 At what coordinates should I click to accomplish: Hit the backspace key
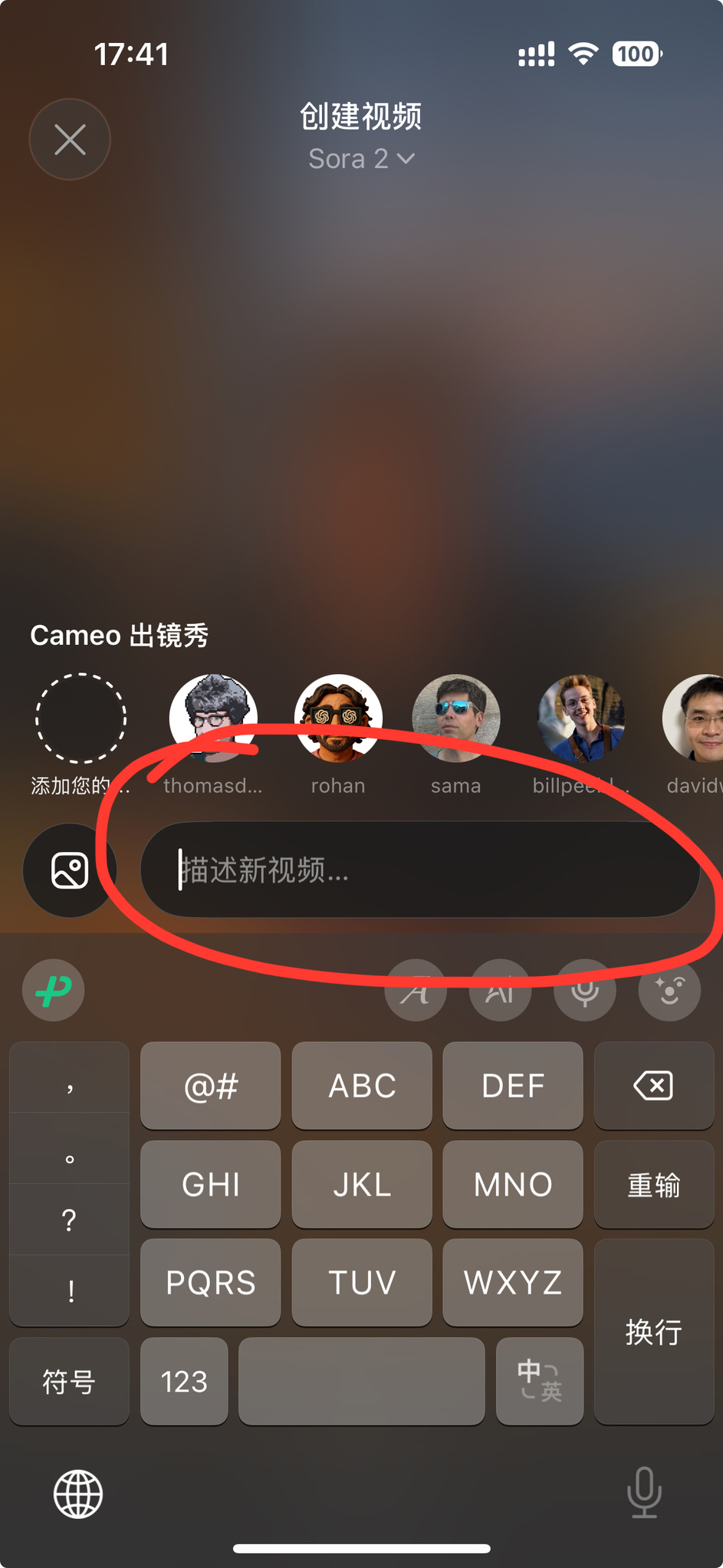pos(653,1086)
